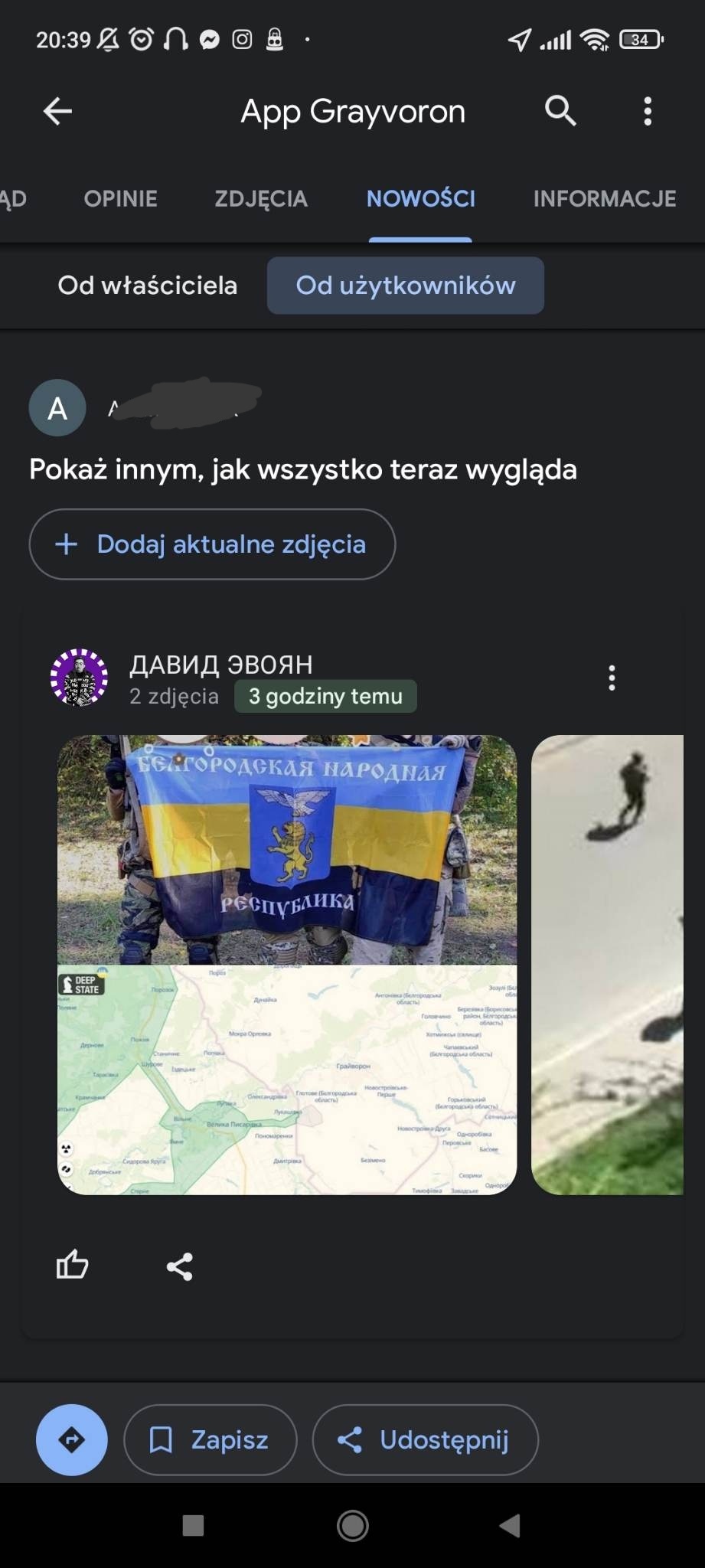Save the place with Zapisz
The image size is (705, 1568).
click(211, 1440)
